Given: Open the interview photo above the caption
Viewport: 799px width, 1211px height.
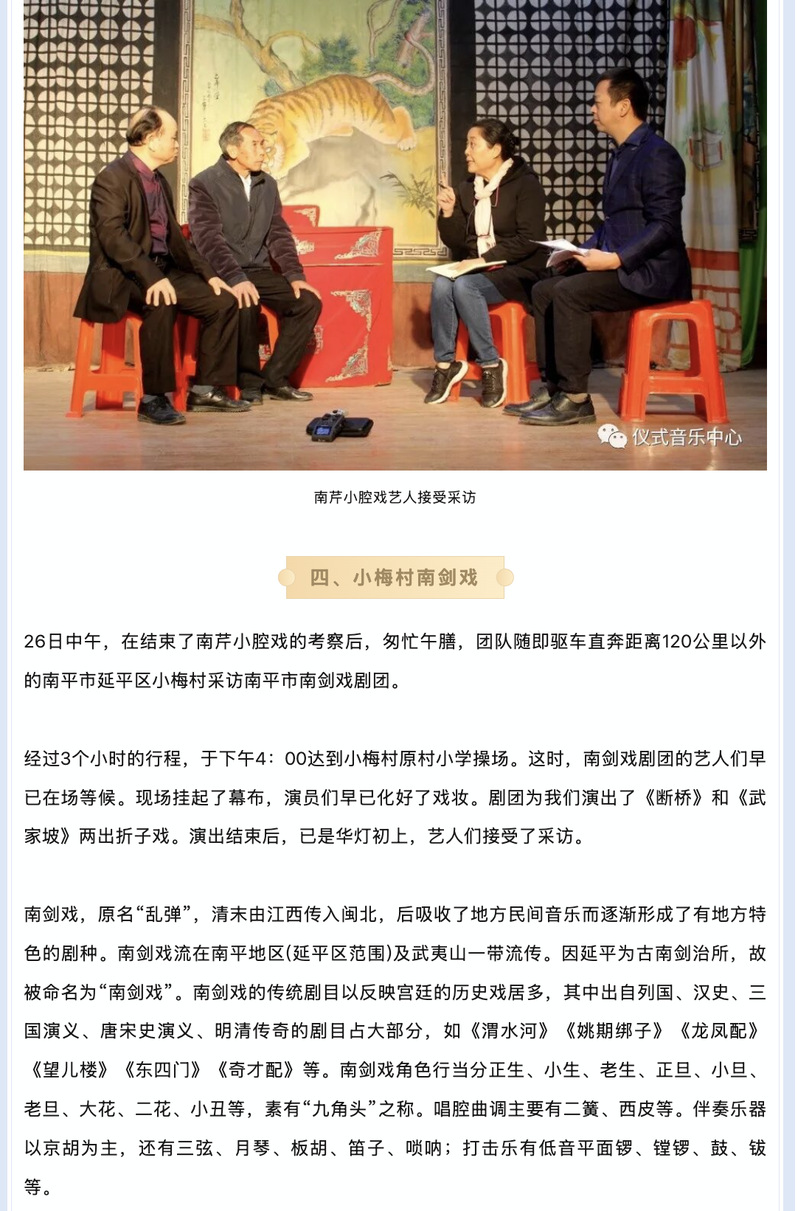Looking at the screenshot, I should [x=395, y=235].
